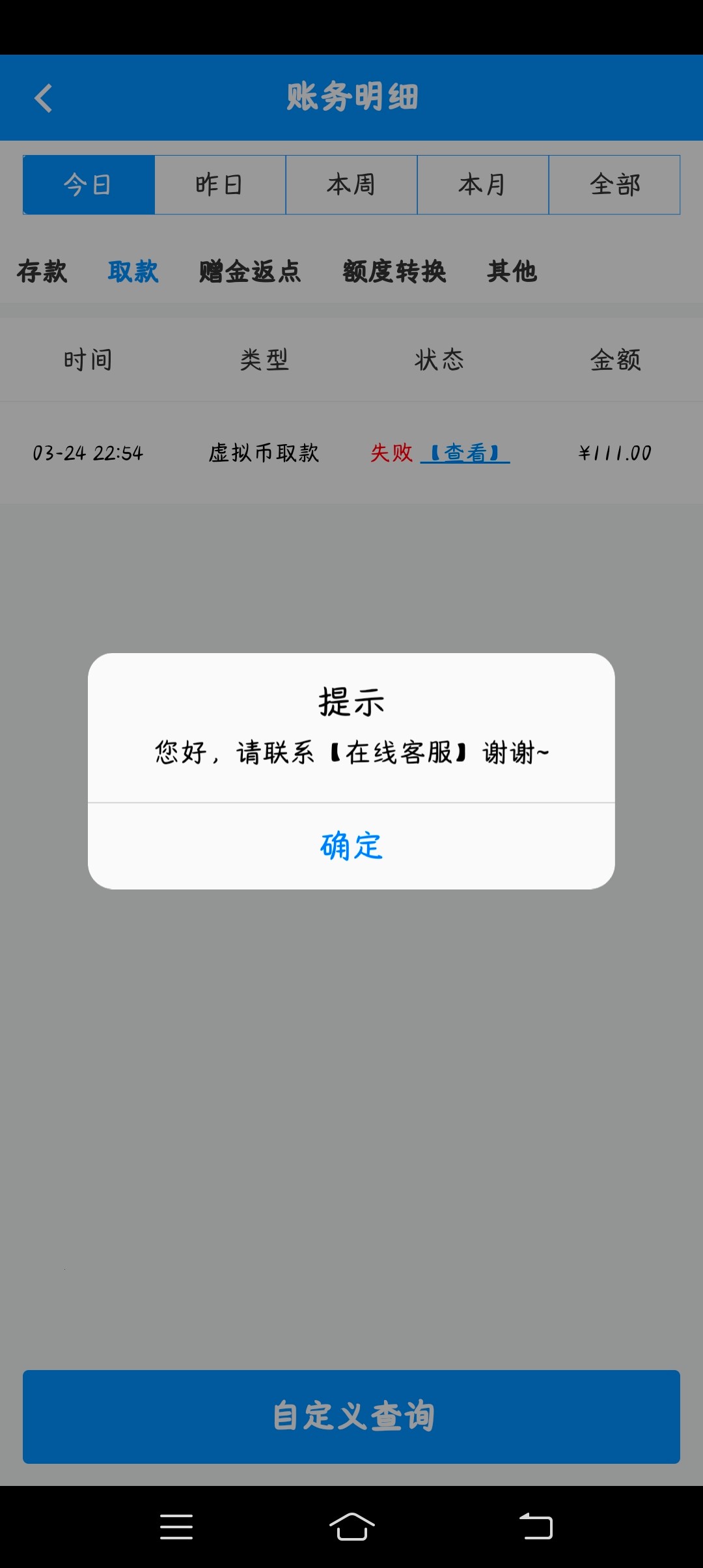Tap the 自定义查询 button

pyautogui.click(x=351, y=1416)
